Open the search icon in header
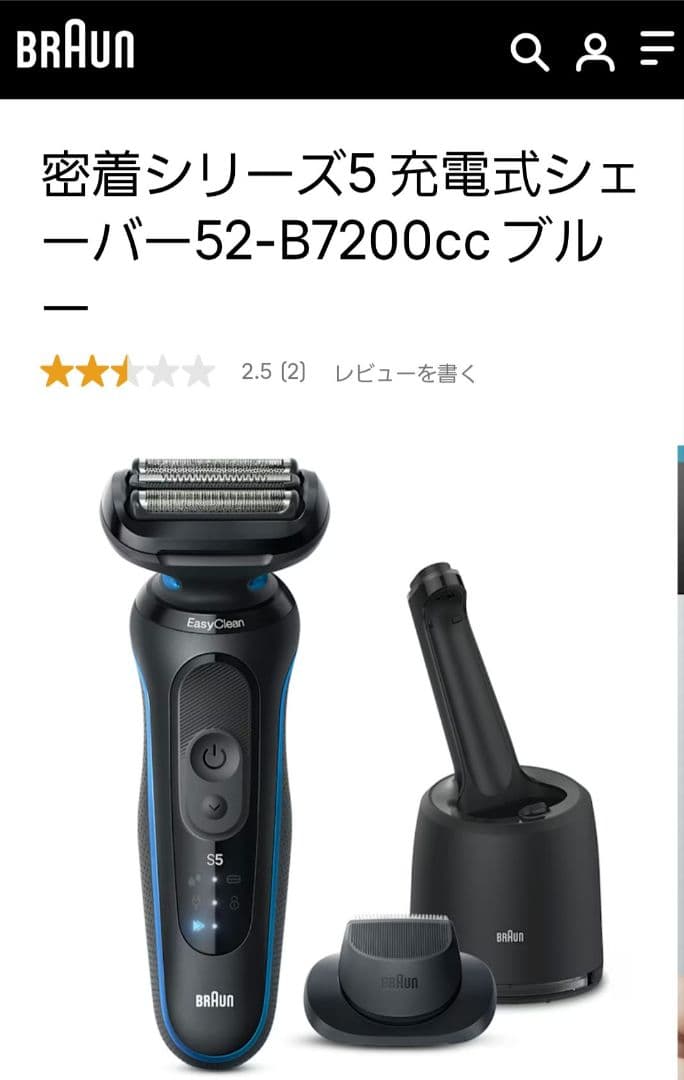 (x=529, y=51)
